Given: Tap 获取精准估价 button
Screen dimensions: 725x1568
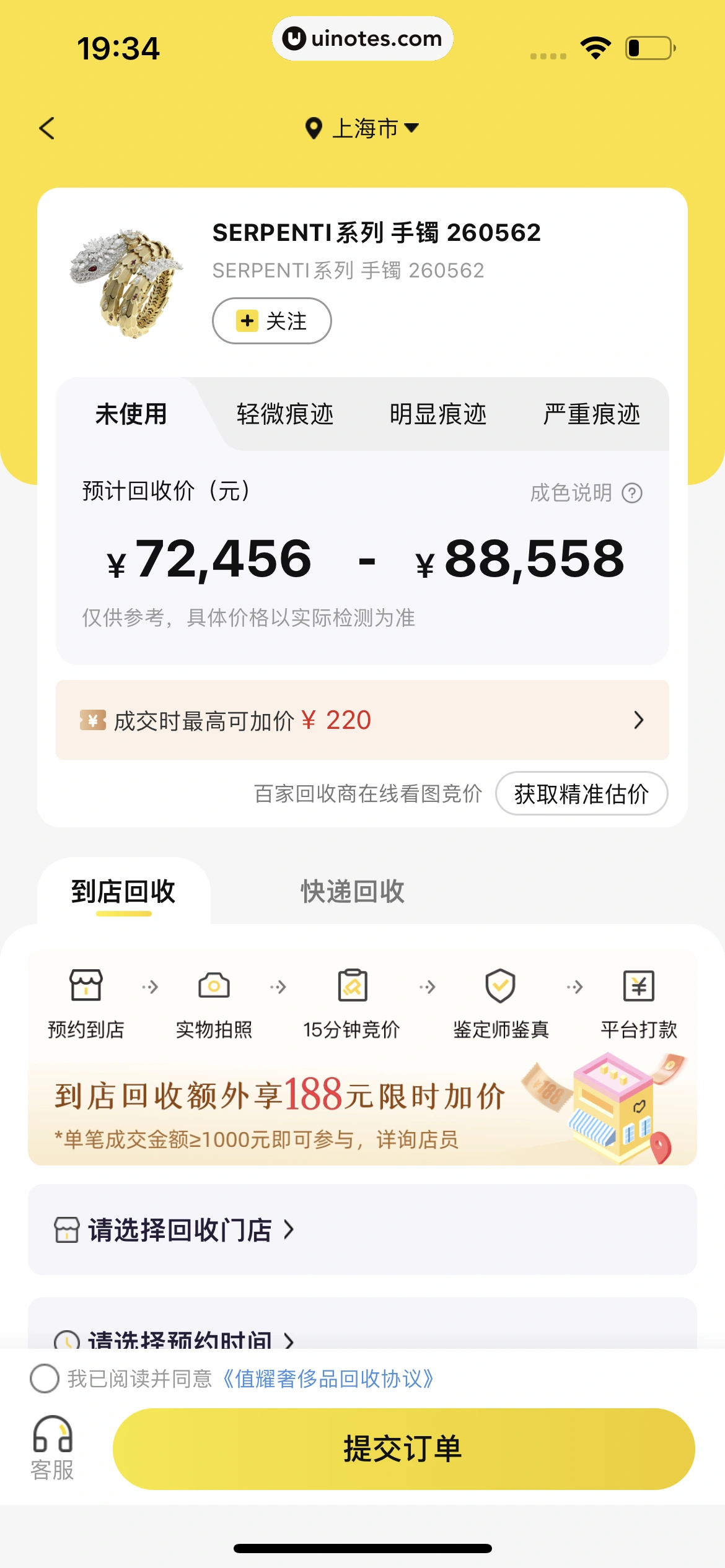Looking at the screenshot, I should point(581,793).
